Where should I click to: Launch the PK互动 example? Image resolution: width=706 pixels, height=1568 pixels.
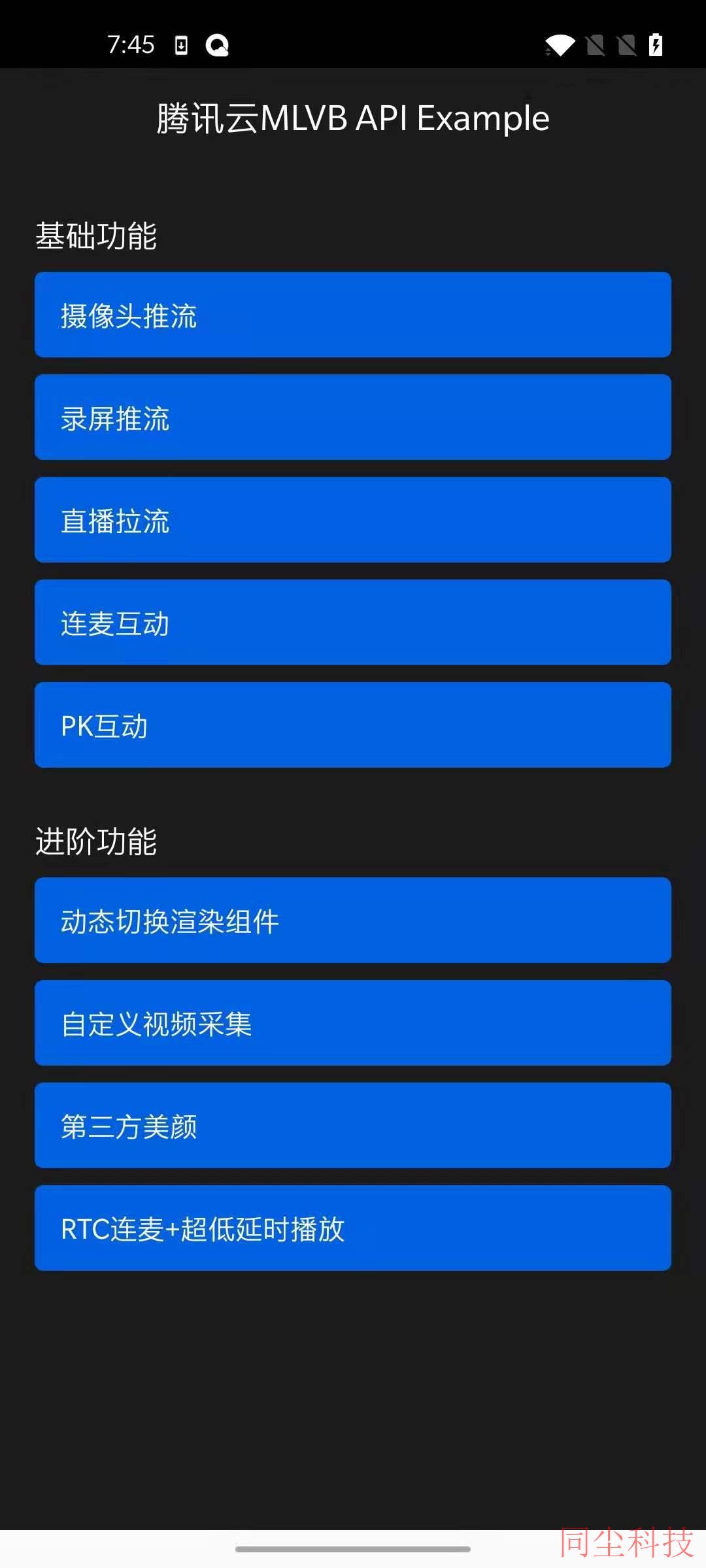click(x=353, y=725)
